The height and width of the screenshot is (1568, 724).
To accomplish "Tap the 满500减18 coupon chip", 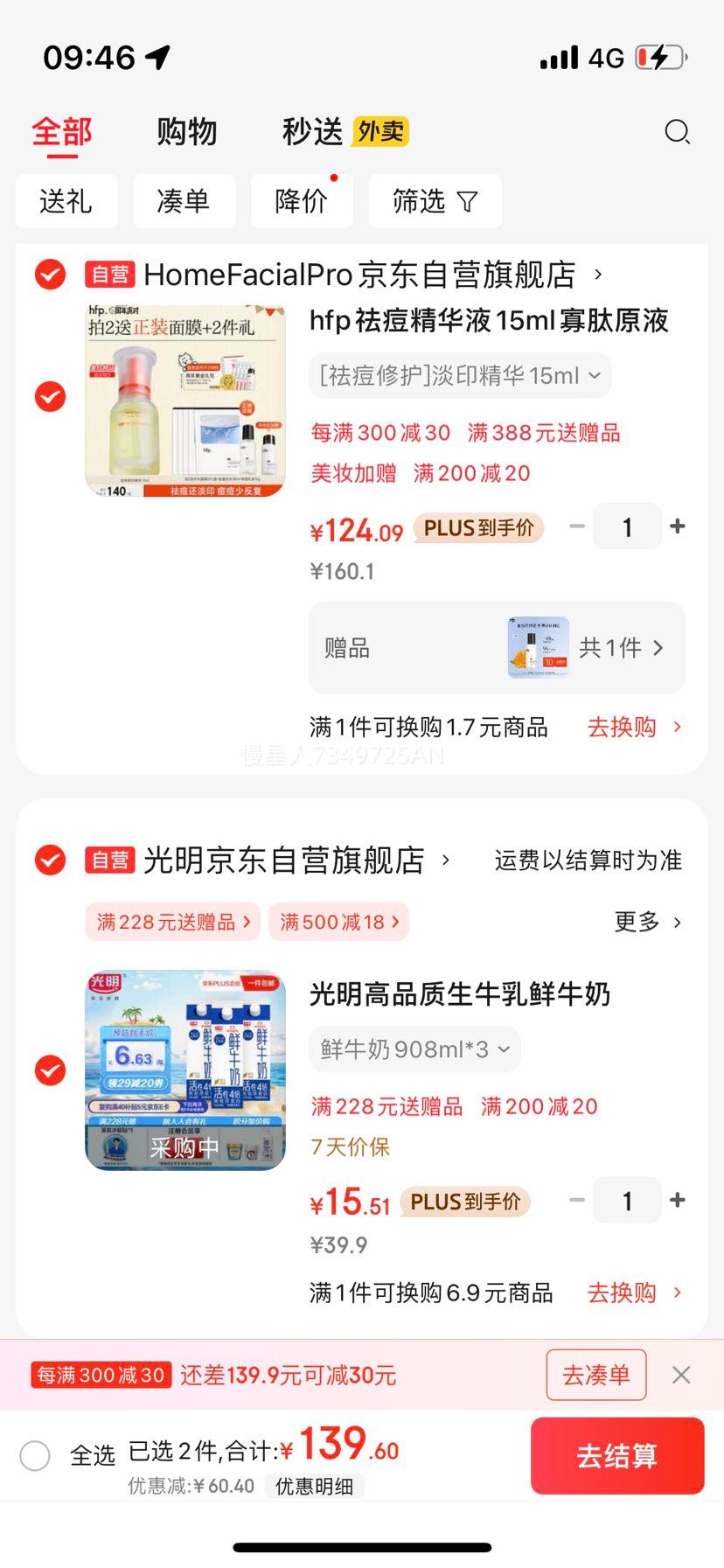I will pos(339,922).
